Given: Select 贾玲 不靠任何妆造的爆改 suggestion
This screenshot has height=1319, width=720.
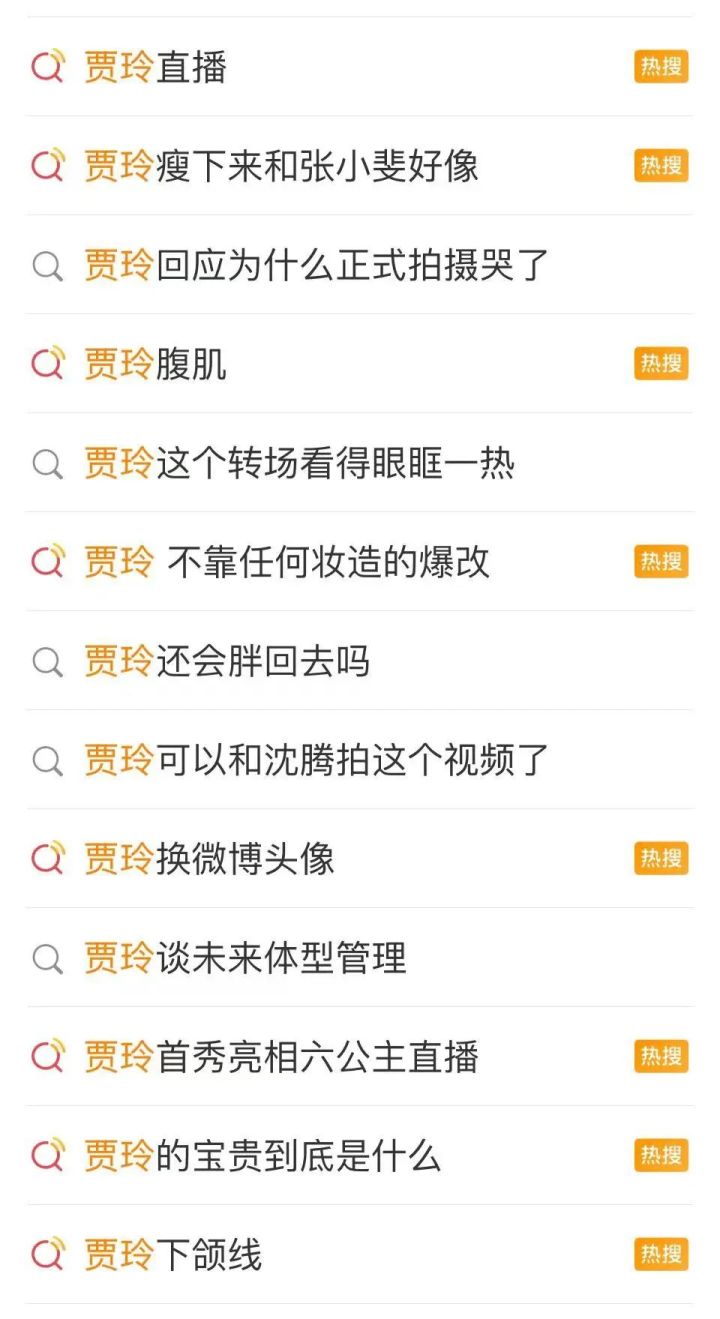Looking at the screenshot, I should 359,562.
